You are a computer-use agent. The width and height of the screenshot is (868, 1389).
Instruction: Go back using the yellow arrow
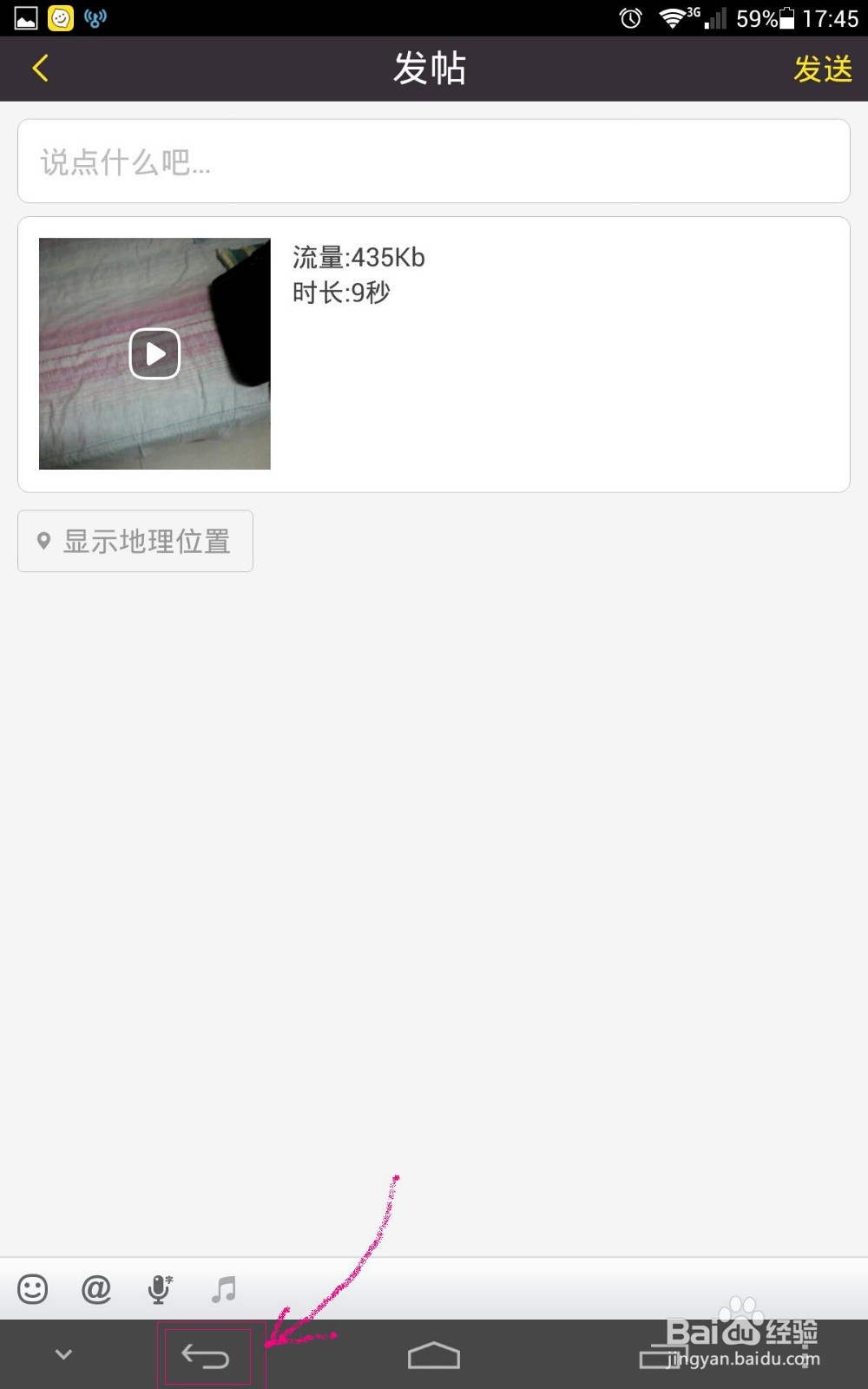pos(40,69)
